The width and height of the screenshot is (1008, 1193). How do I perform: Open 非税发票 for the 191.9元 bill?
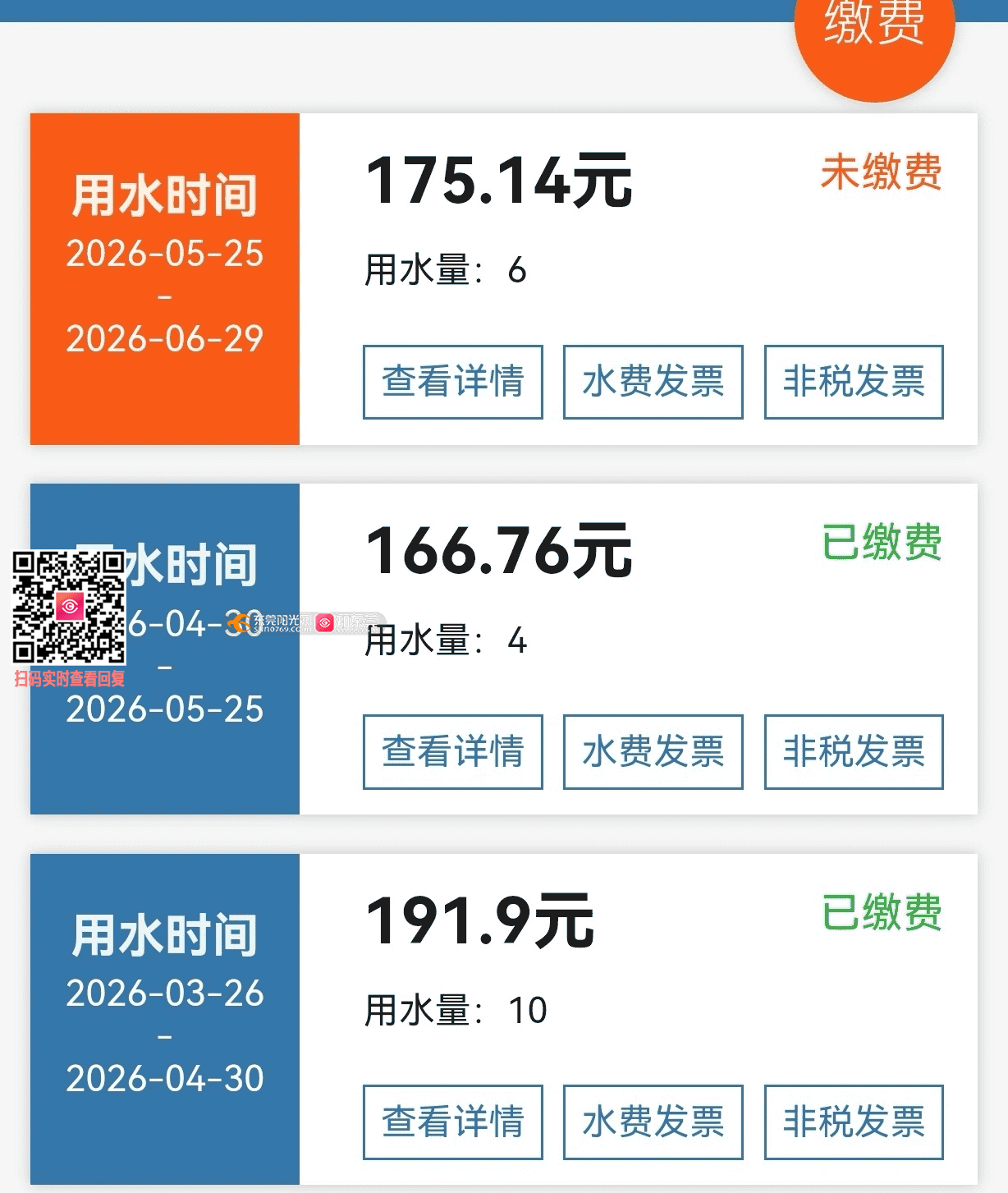click(854, 1122)
